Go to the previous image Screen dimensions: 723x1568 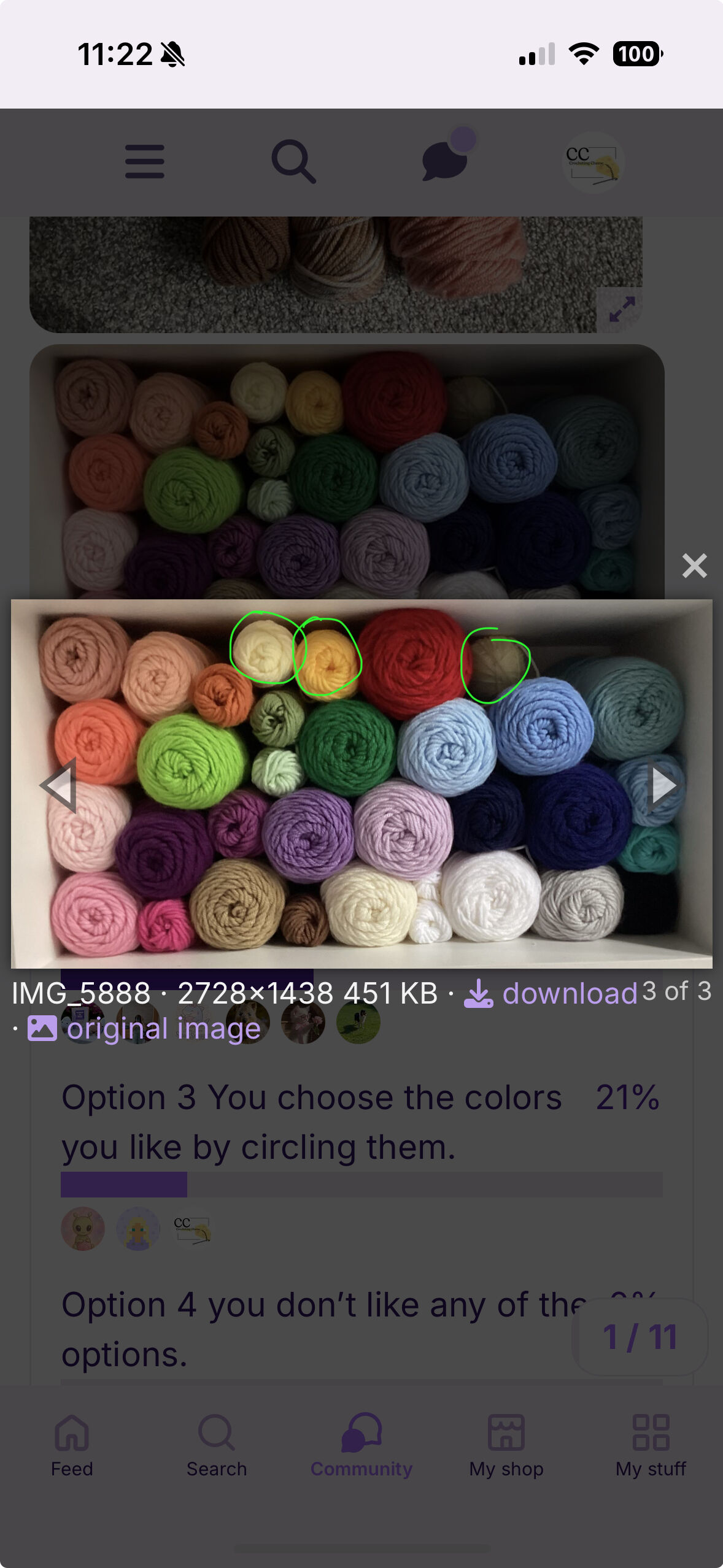point(58,785)
